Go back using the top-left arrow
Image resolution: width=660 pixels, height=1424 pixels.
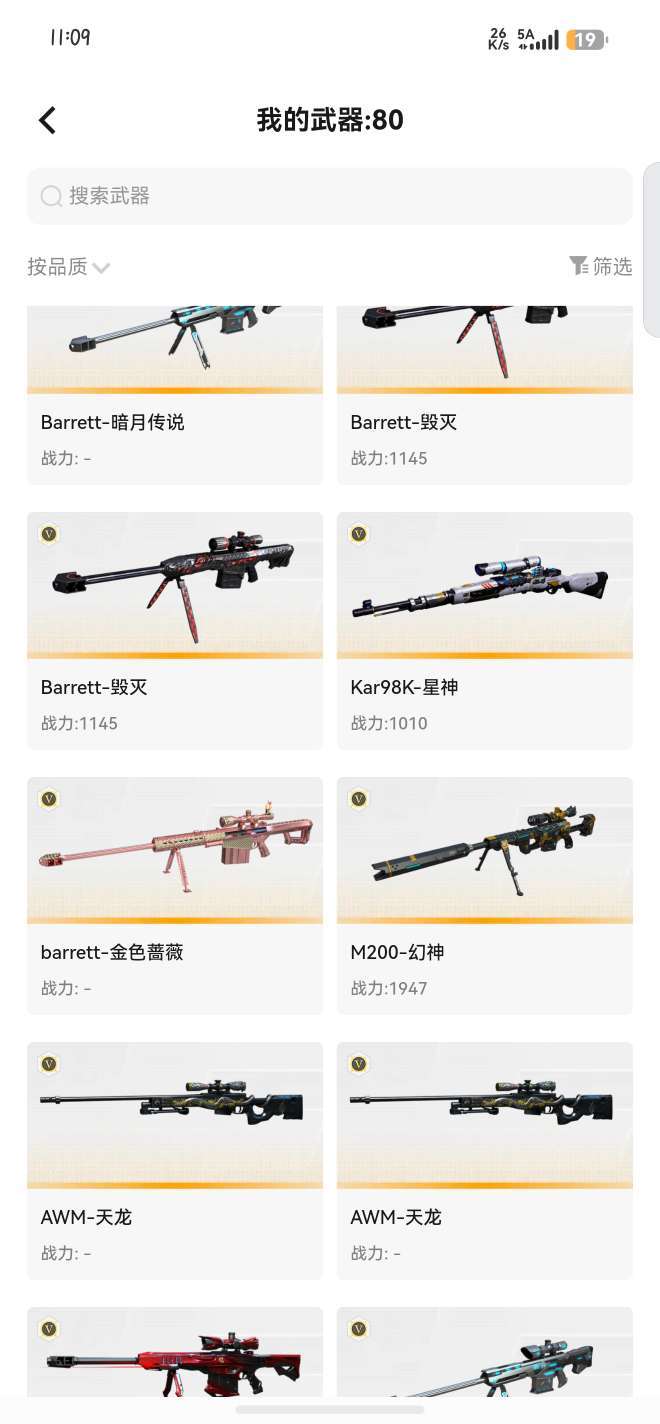point(47,120)
